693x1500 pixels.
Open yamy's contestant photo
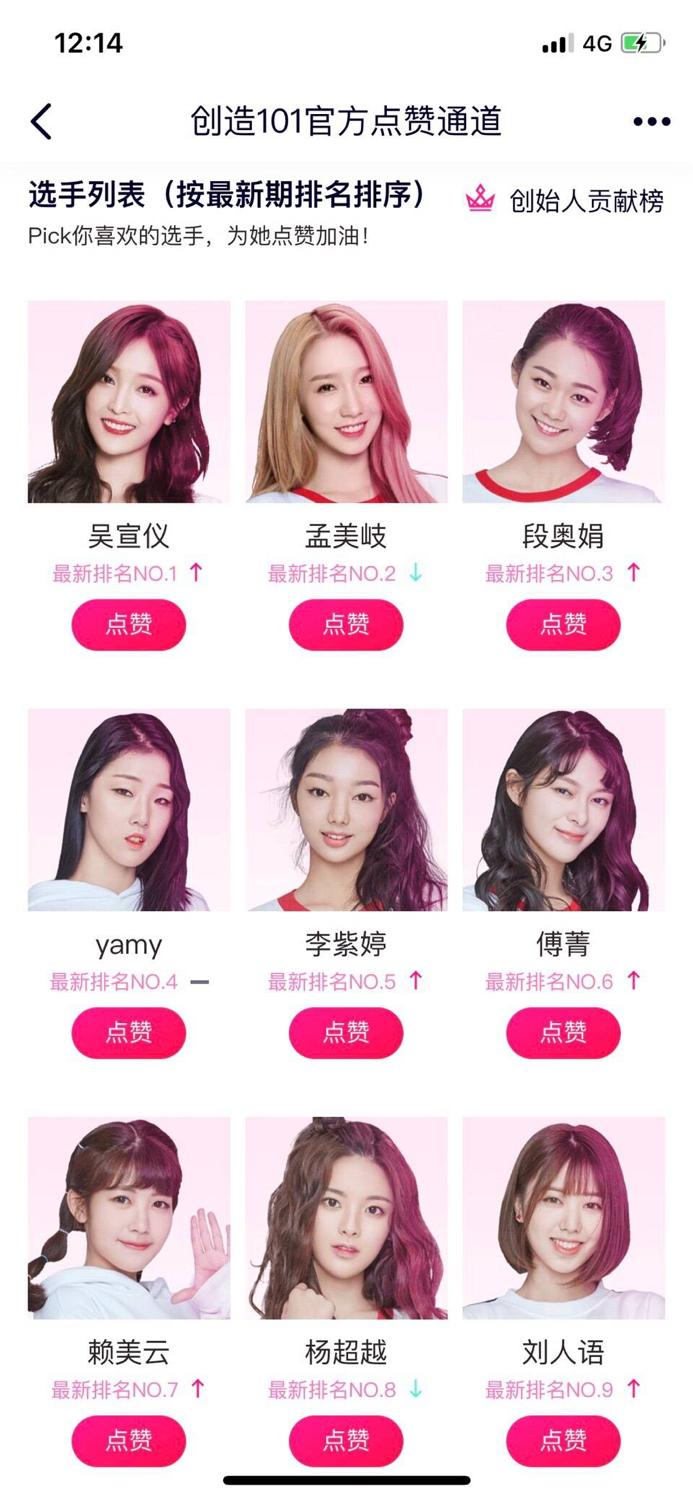[x=129, y=810]
